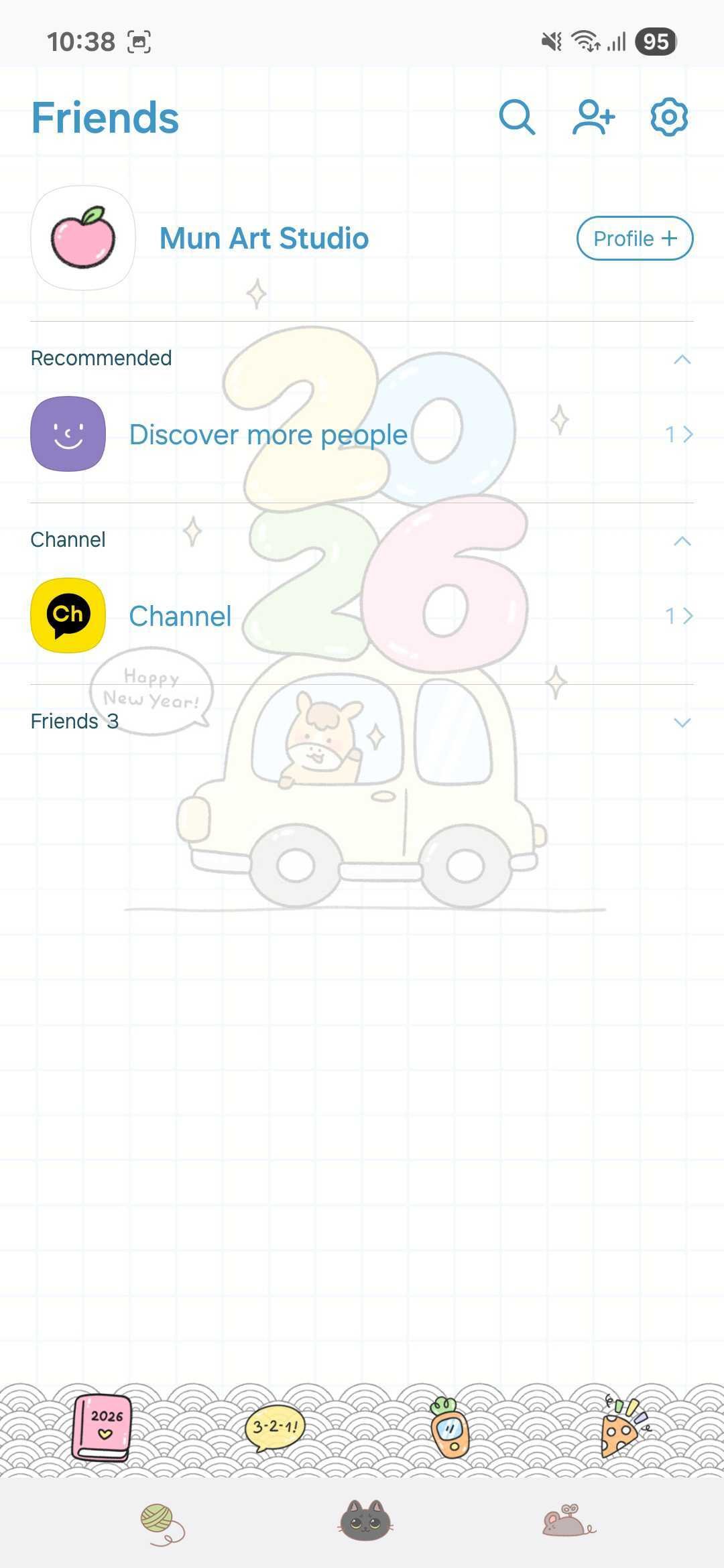Viewport: 724px width, 1568px height.
Task: Collapse the Channel section
Action: [x=682, y=541]
